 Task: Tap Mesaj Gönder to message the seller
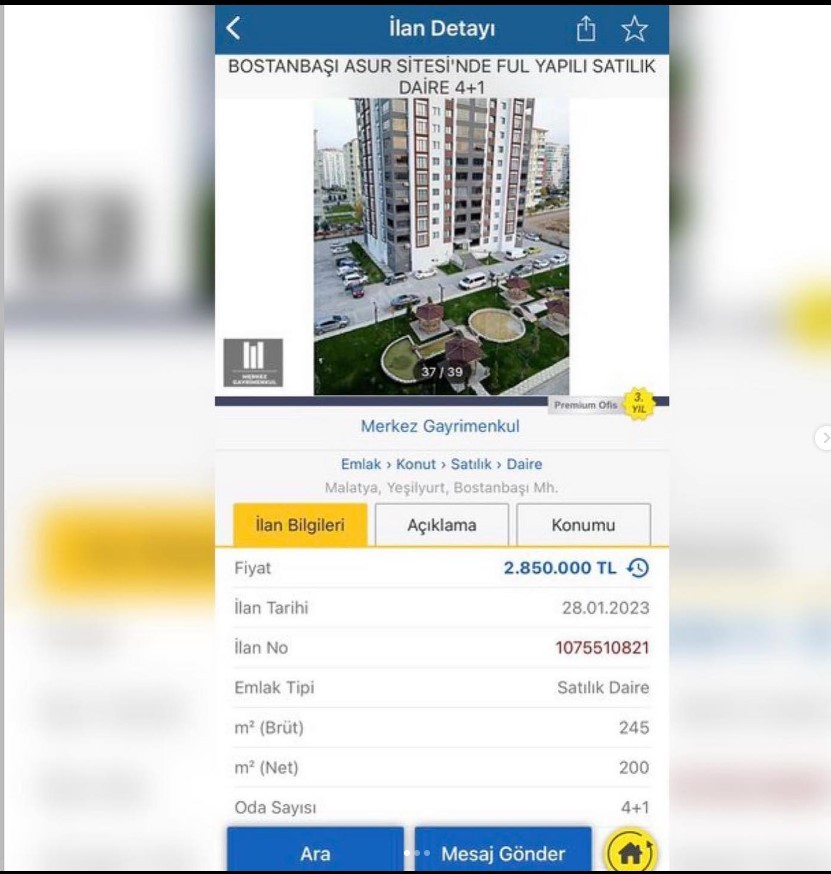[503, 853]
